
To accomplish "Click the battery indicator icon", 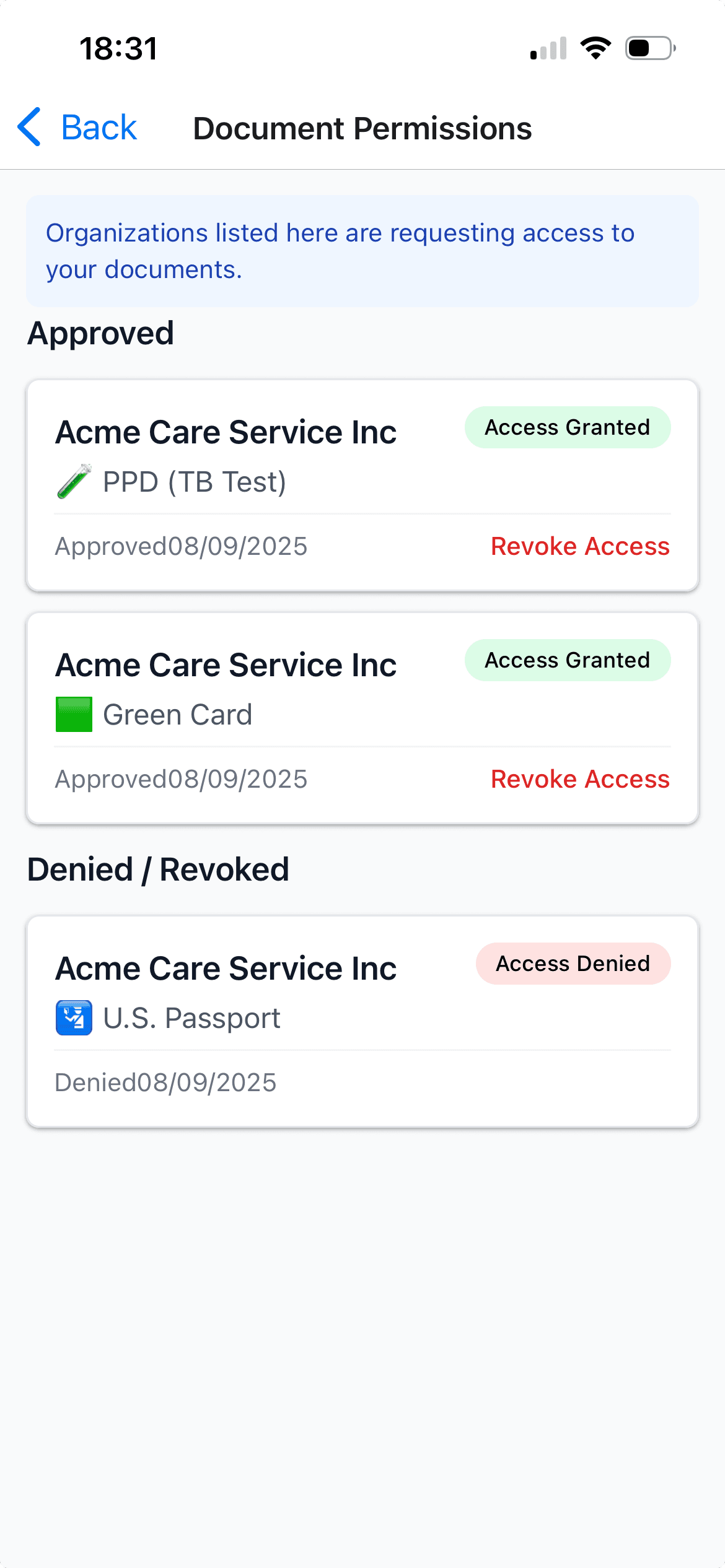I will click(646, 48).
